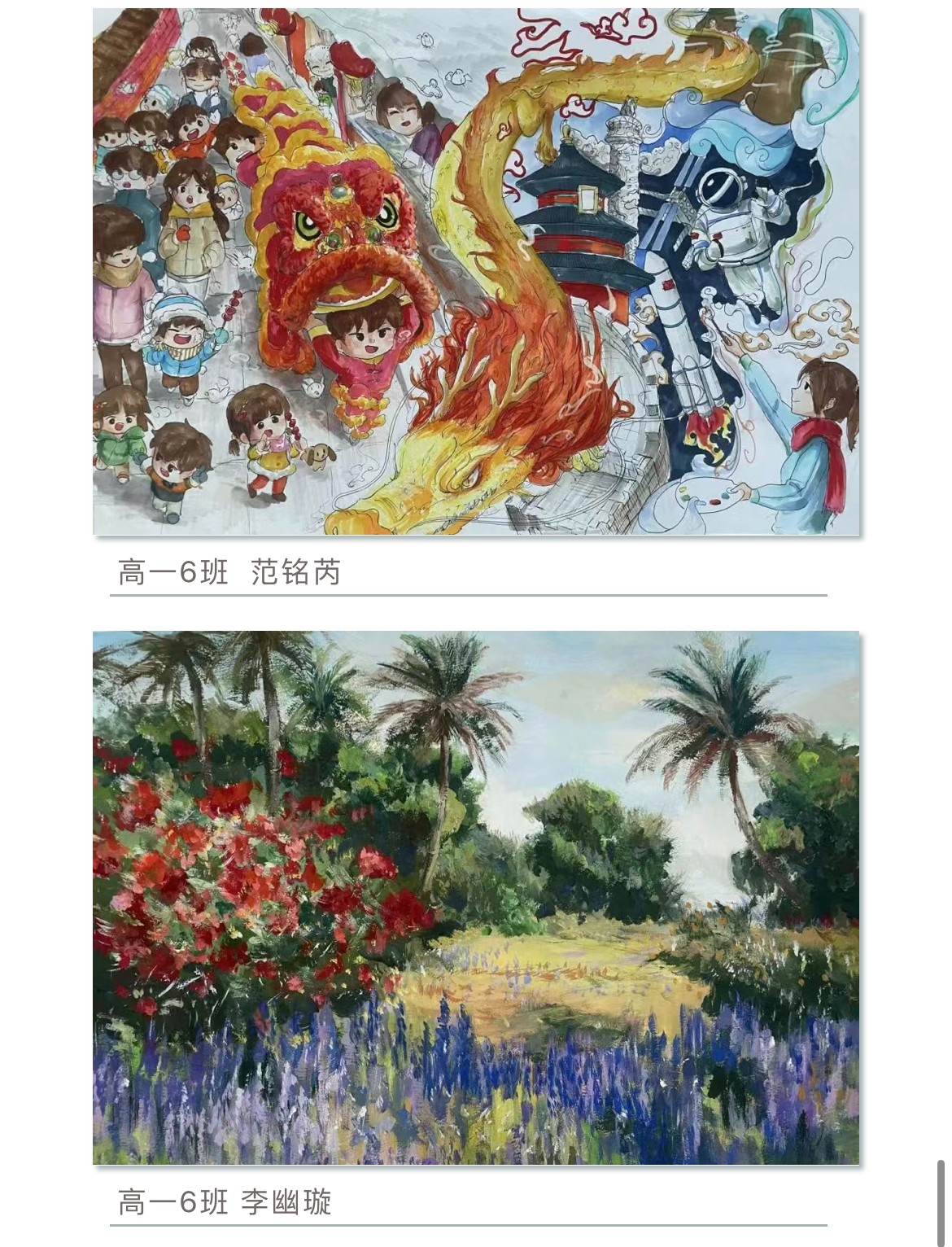Screen dimensions: 952x1247
Task: Open the lion dance artwork by 范铭芮
Action: click(476, 272)
